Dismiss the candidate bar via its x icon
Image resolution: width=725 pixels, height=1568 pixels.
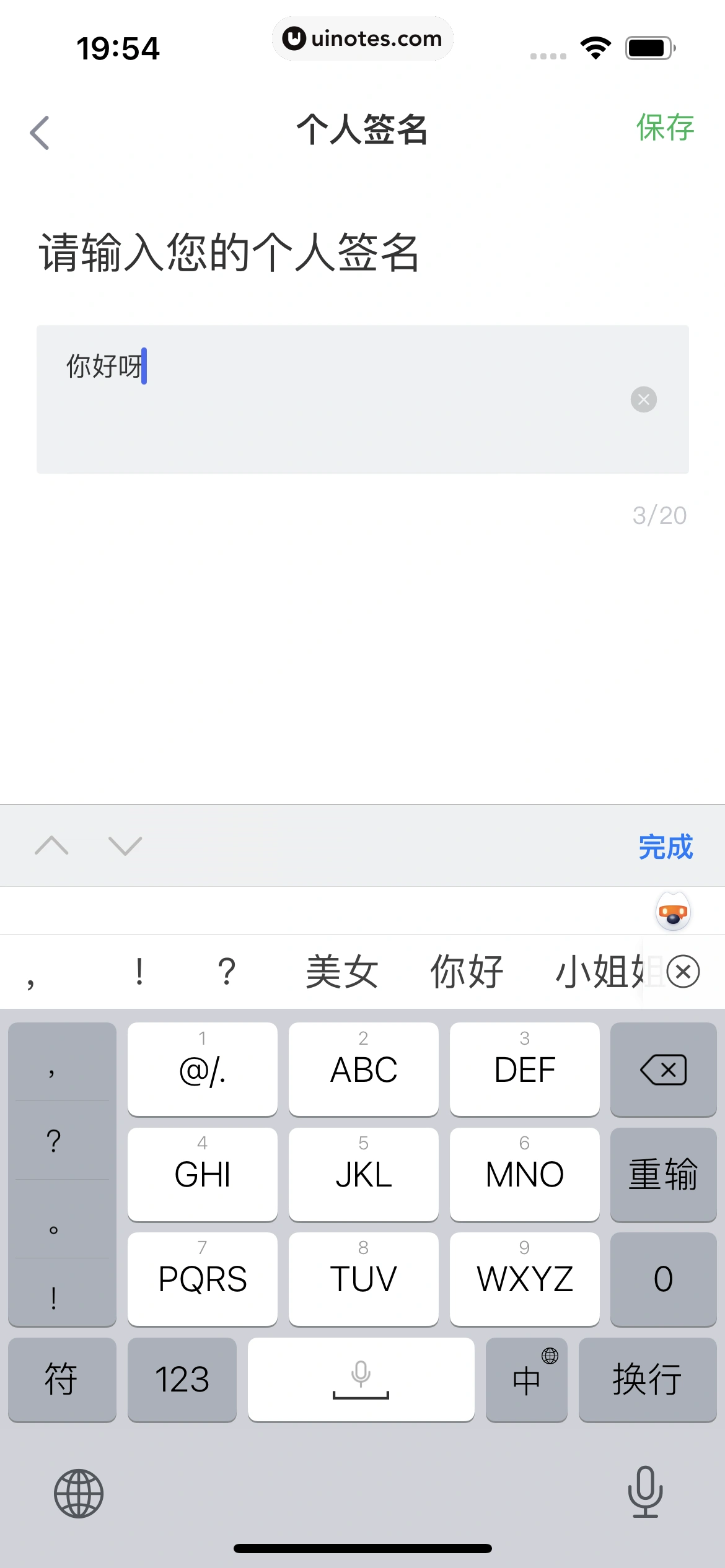tap(683, 972)
